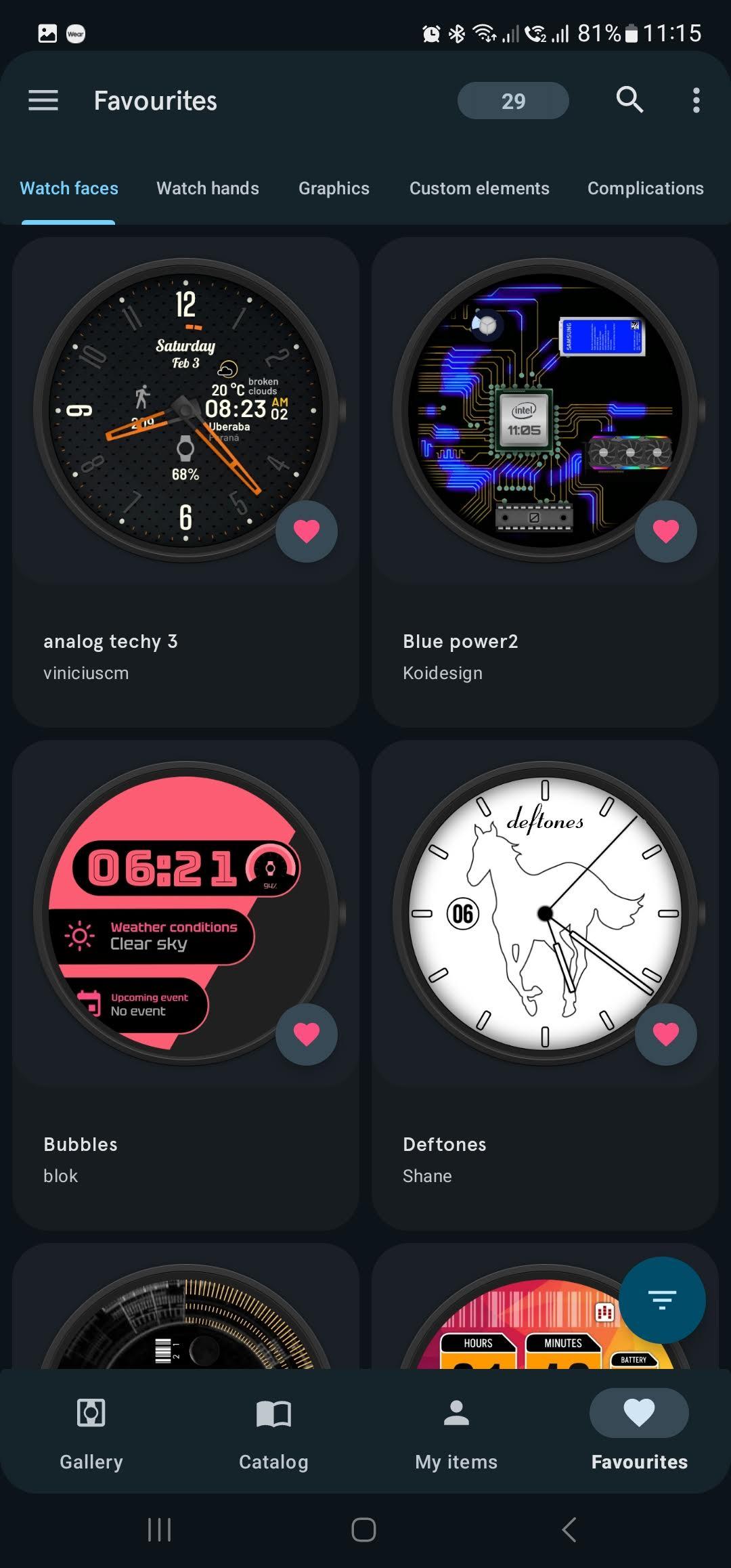Open the Deftones watch face by Shane

[x=545, y=985]
